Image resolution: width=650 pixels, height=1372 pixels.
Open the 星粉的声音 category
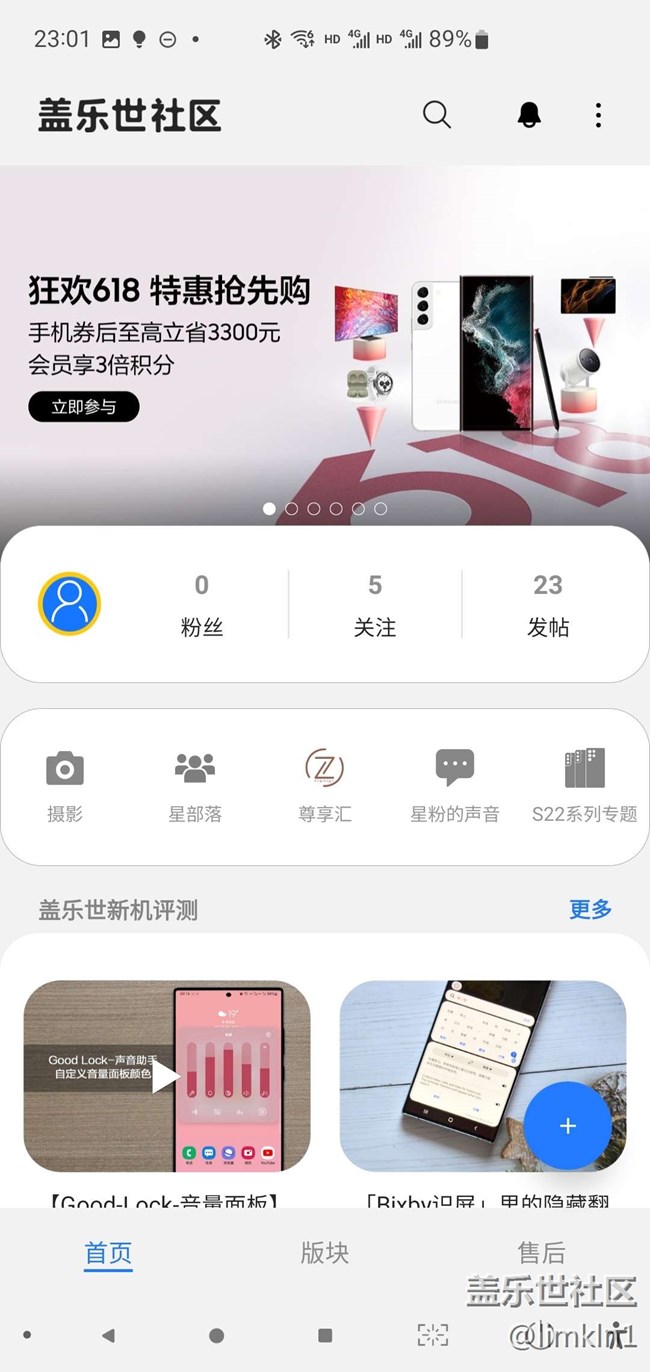[x=455, y=785]
